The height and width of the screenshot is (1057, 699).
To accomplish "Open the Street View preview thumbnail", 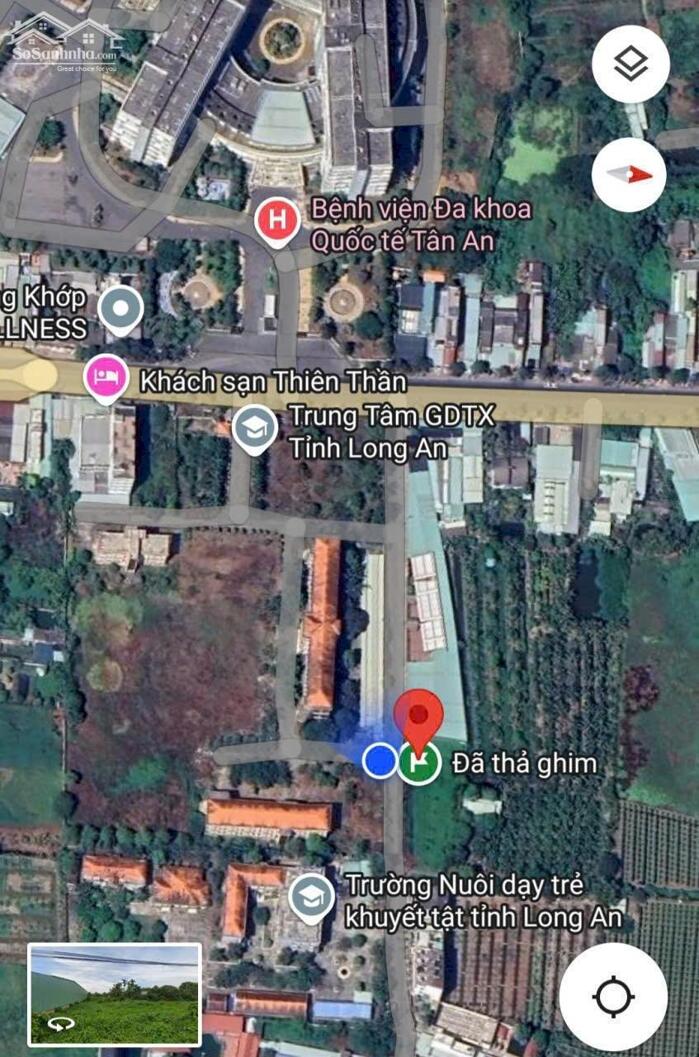I will (x=115, y=994).
